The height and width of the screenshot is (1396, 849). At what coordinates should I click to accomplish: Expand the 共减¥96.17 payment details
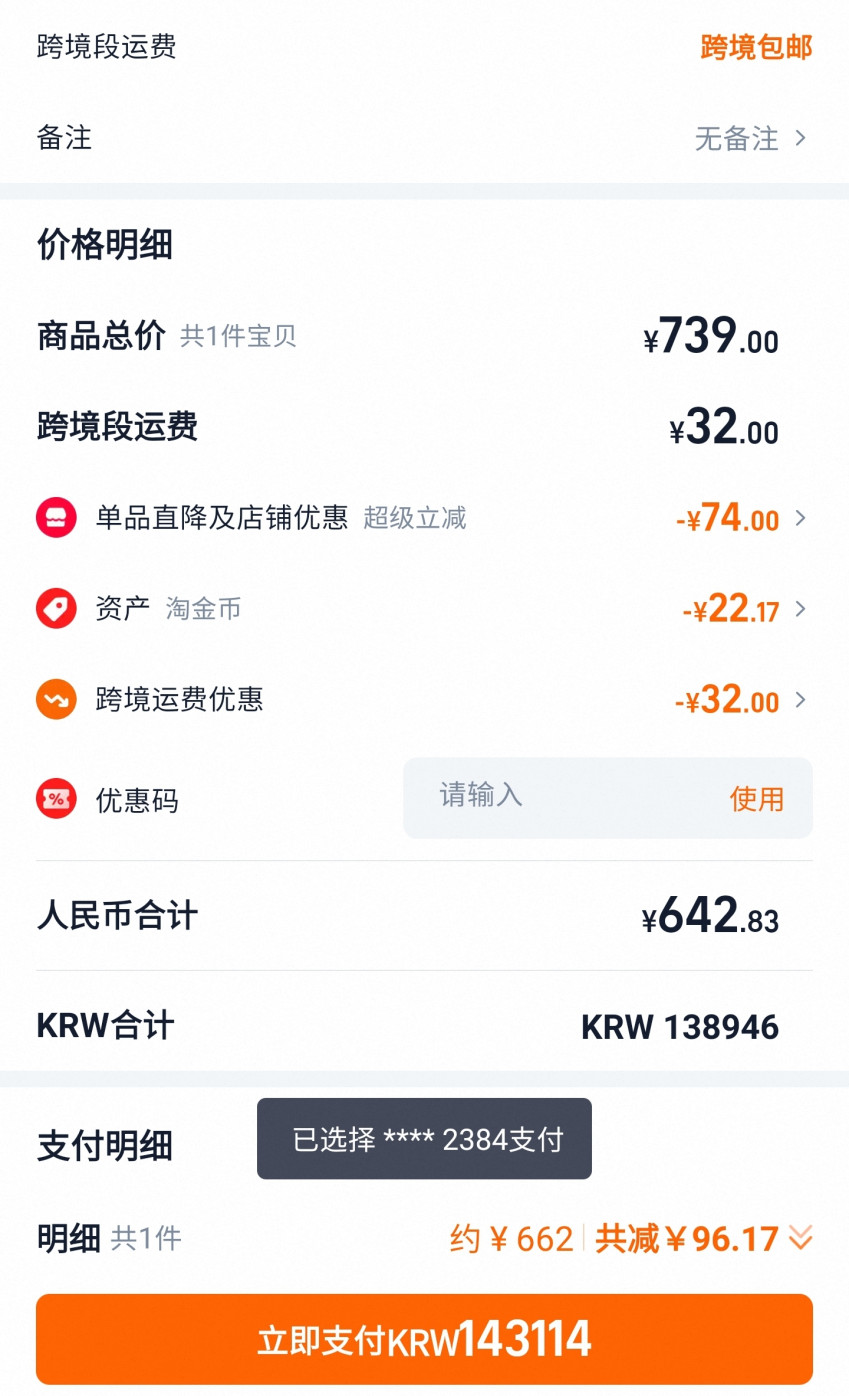tap(703, 1239)
